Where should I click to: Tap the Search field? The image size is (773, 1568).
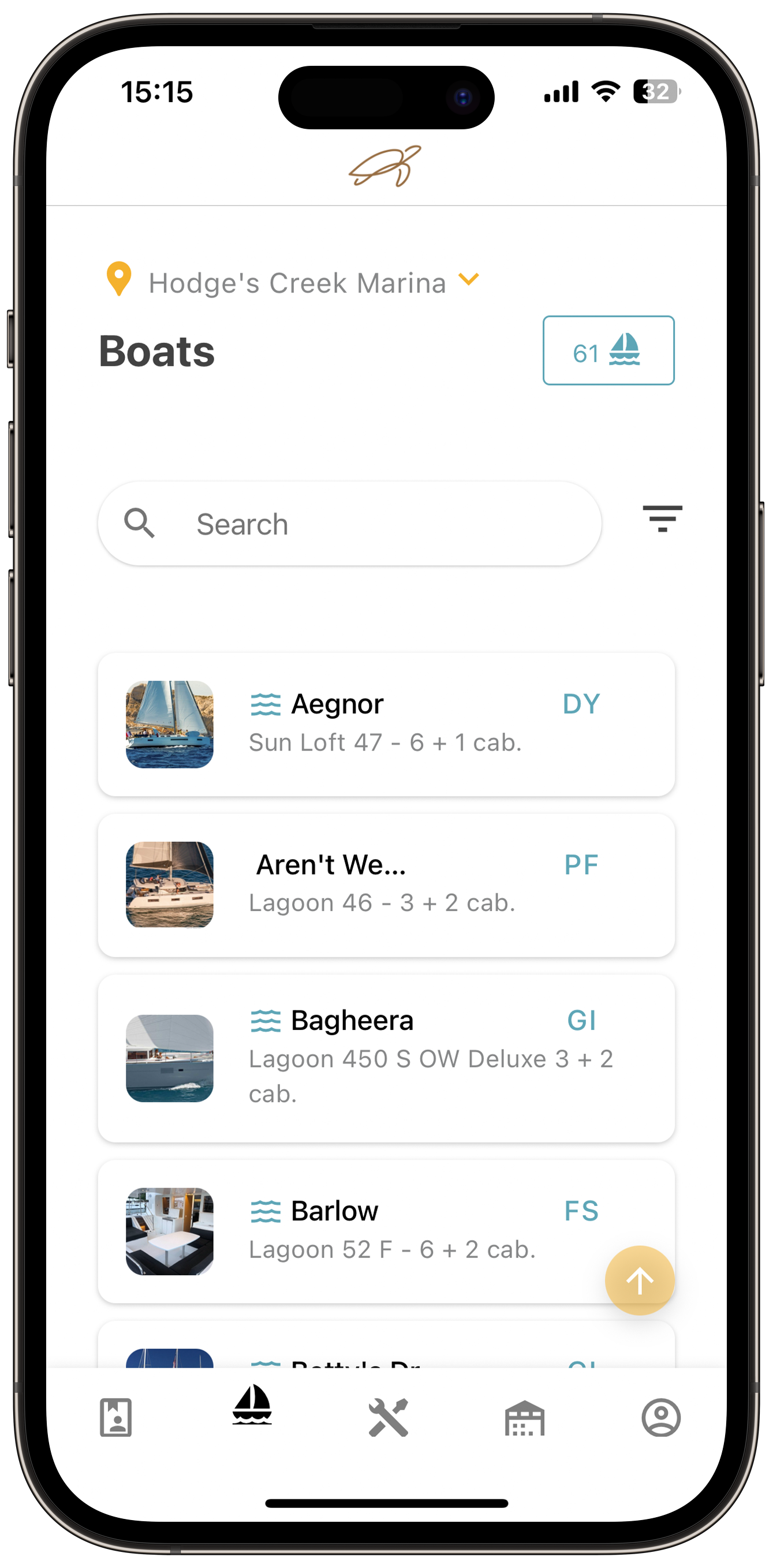tap(349, 524)
